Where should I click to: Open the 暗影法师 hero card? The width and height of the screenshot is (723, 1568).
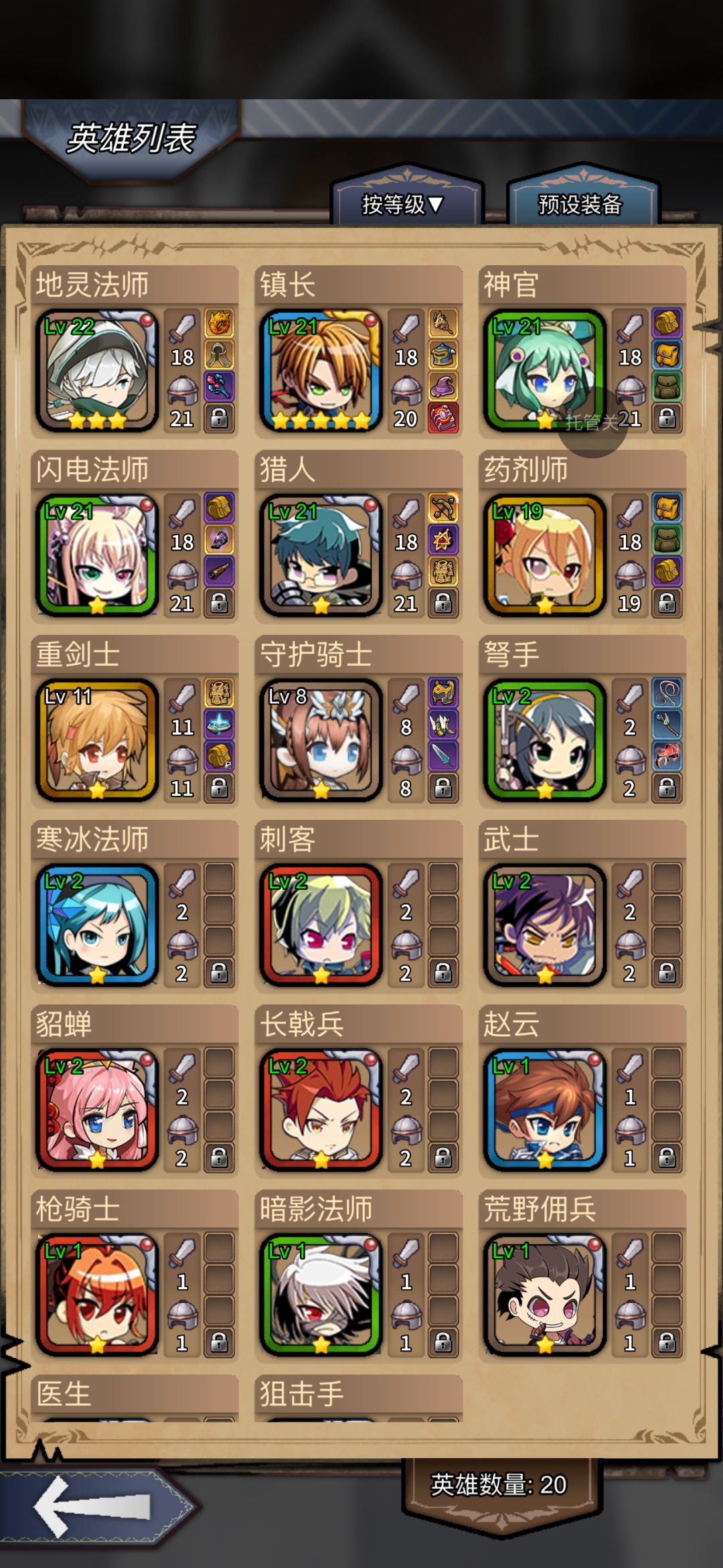(359, 1277)
